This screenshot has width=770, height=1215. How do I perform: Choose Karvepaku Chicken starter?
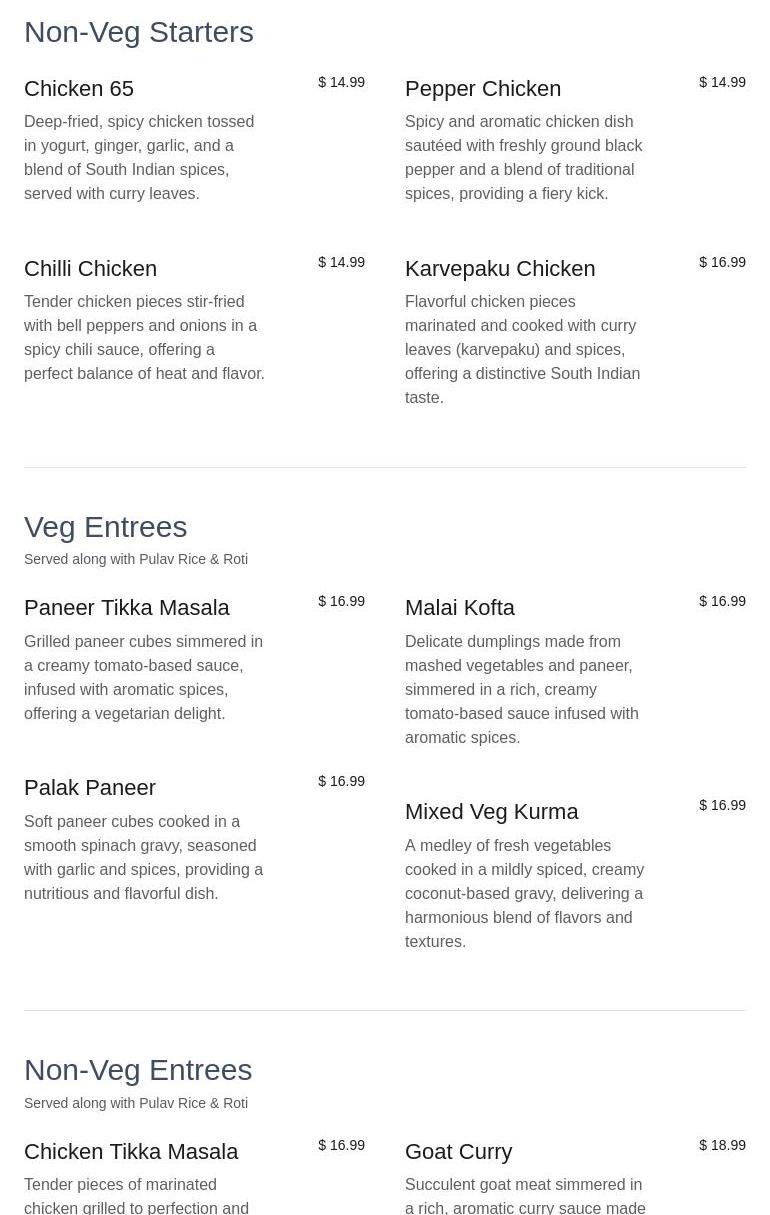(500, 269)
